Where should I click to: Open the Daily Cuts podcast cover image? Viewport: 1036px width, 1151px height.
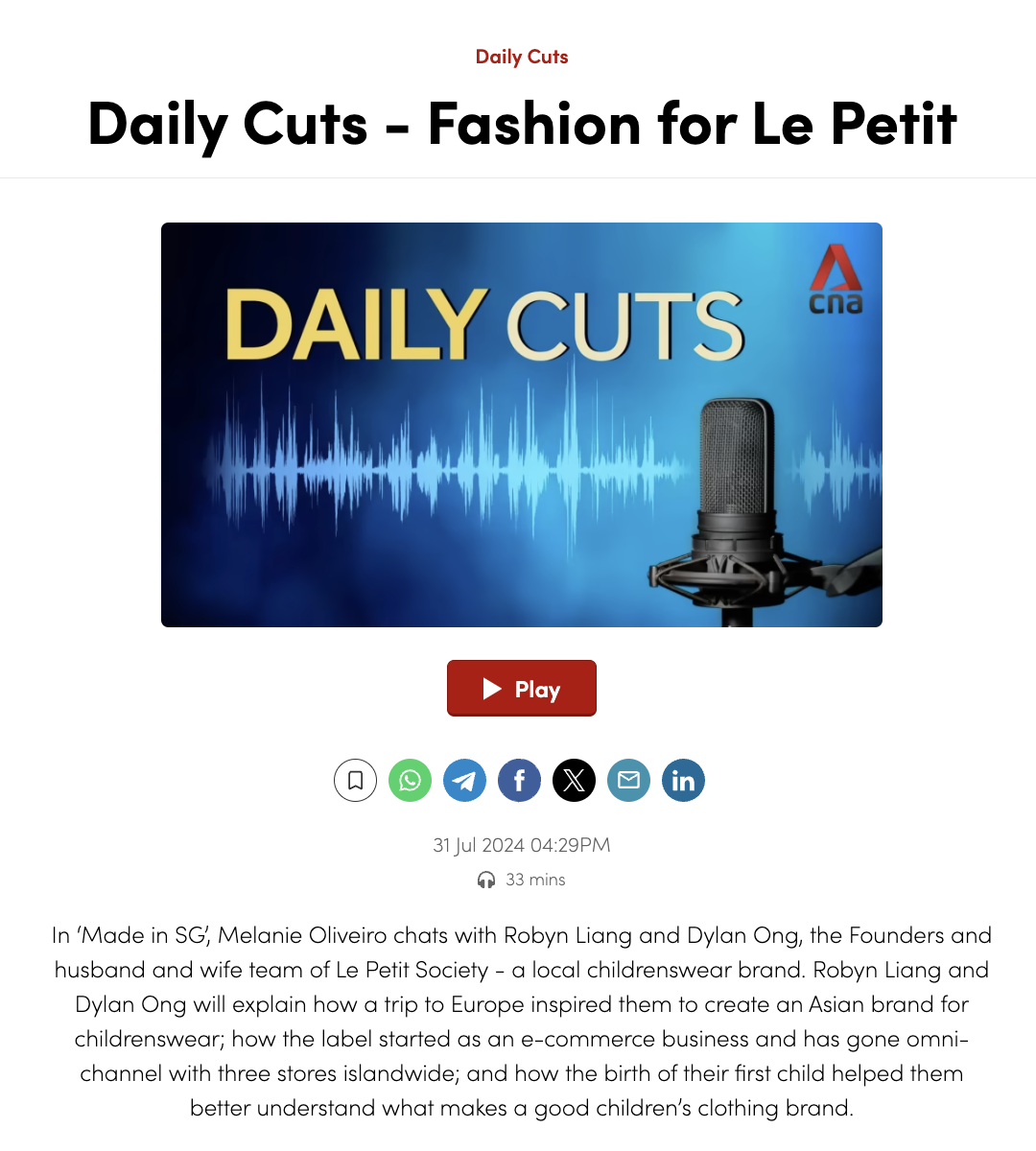coord(522,425)
